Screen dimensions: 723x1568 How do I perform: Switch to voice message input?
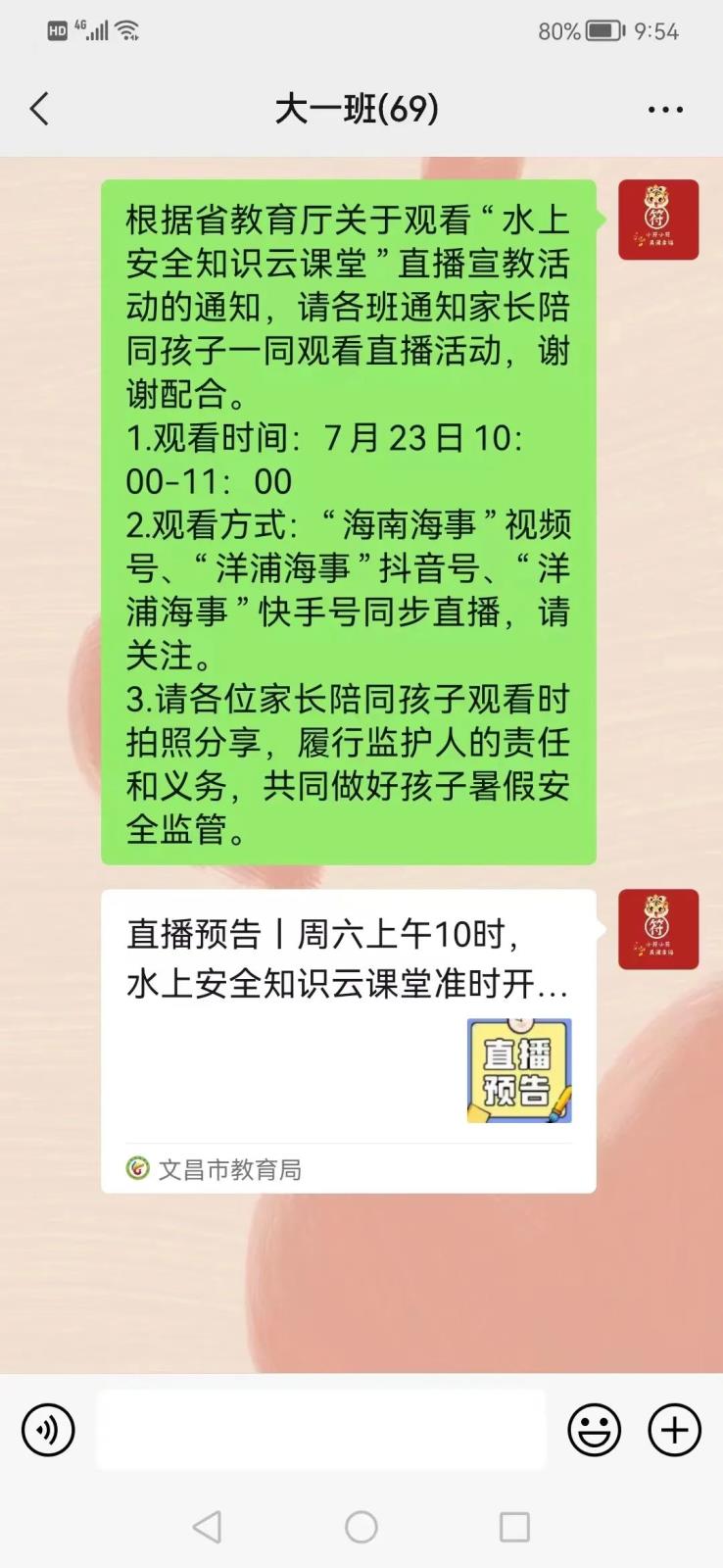pos(48,1430)
